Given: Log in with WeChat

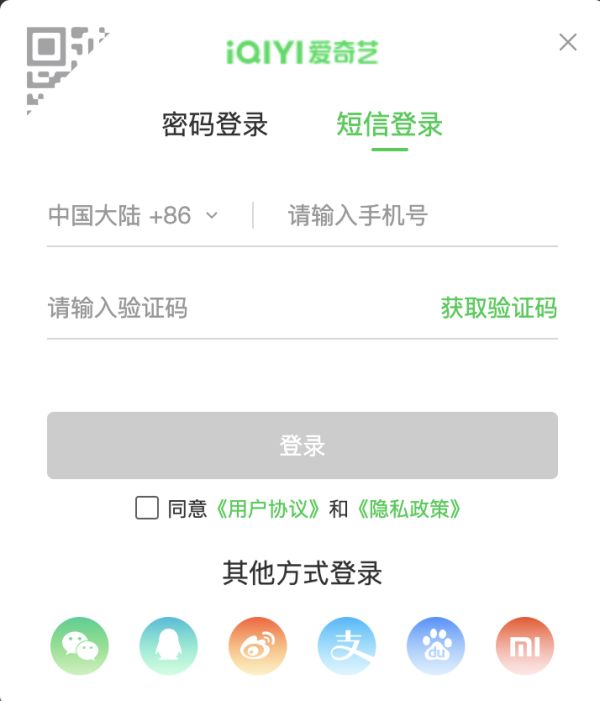Looking at the screenshot, I should point(79,646).
